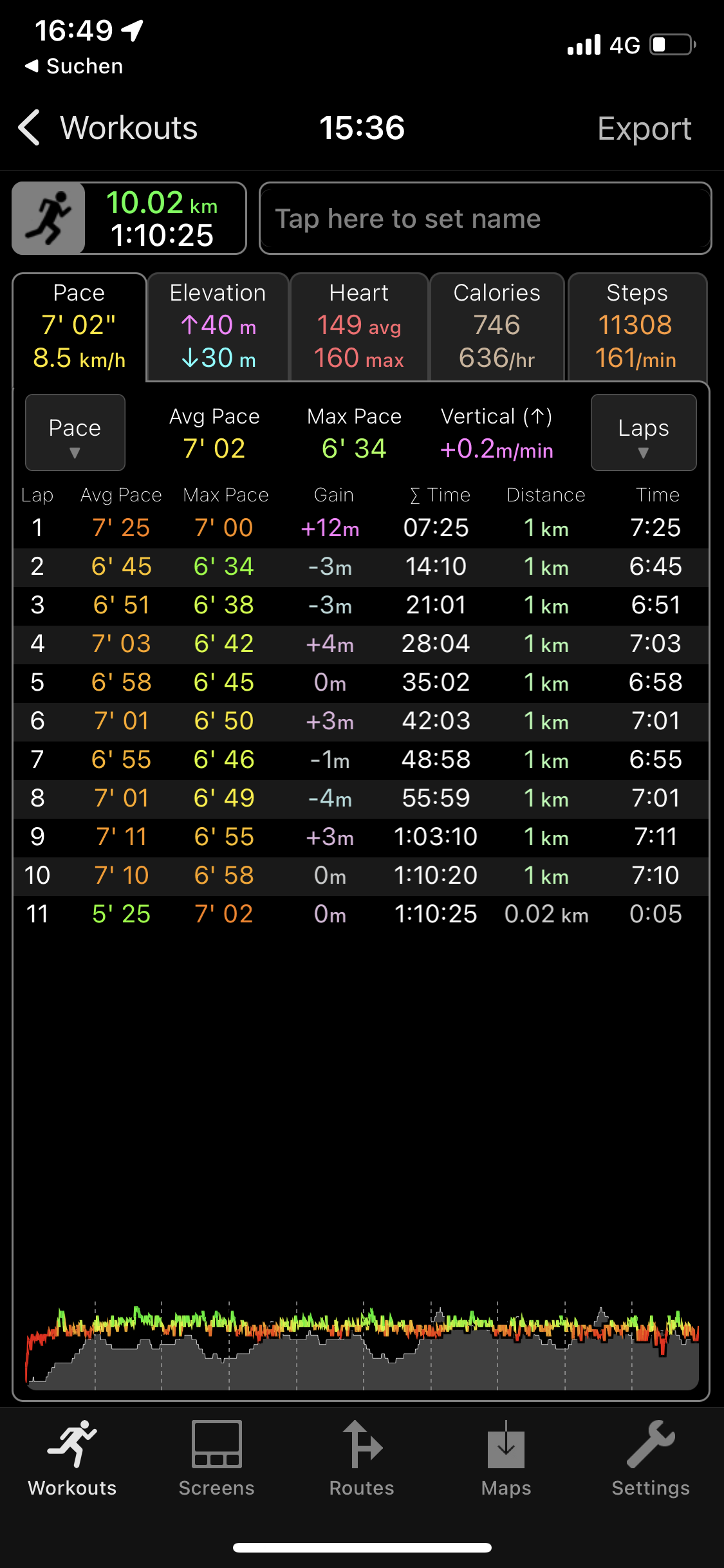
Task: Go to the Maps tab
Action: (x=506, y=1459)
